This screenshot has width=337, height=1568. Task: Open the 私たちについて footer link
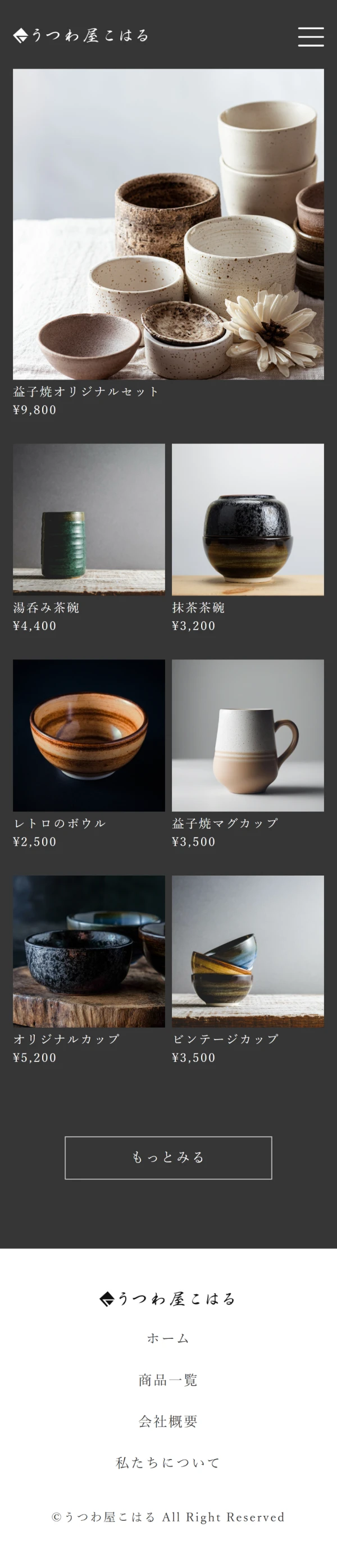point(168,1462)
